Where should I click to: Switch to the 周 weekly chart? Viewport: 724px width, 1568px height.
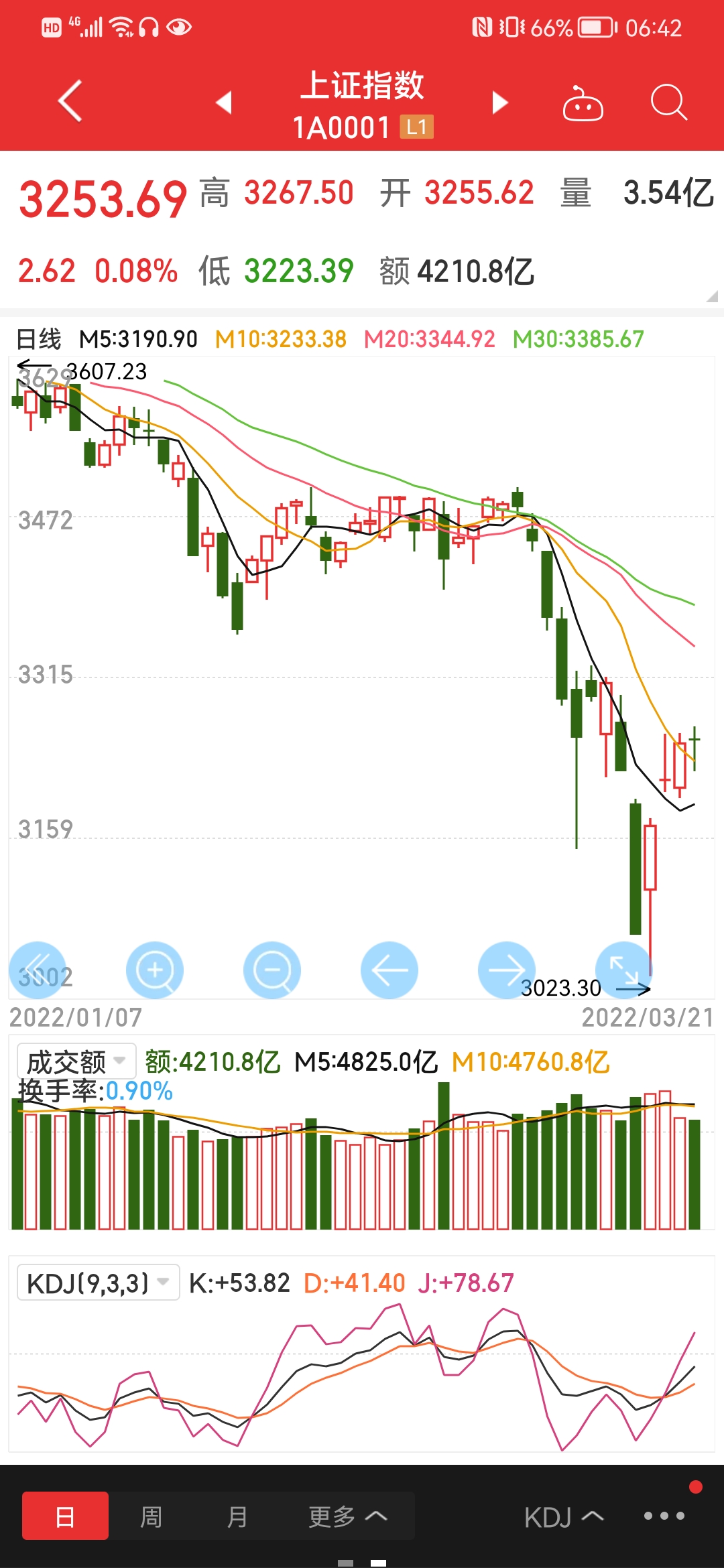[x=151, y=1516]
